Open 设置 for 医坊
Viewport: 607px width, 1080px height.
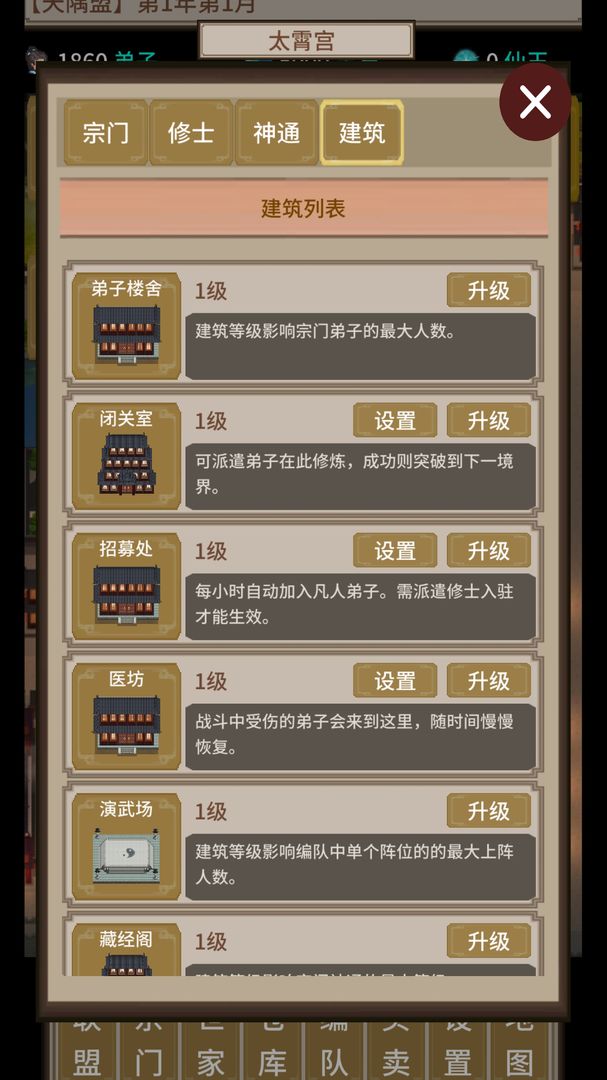(395, 681)
